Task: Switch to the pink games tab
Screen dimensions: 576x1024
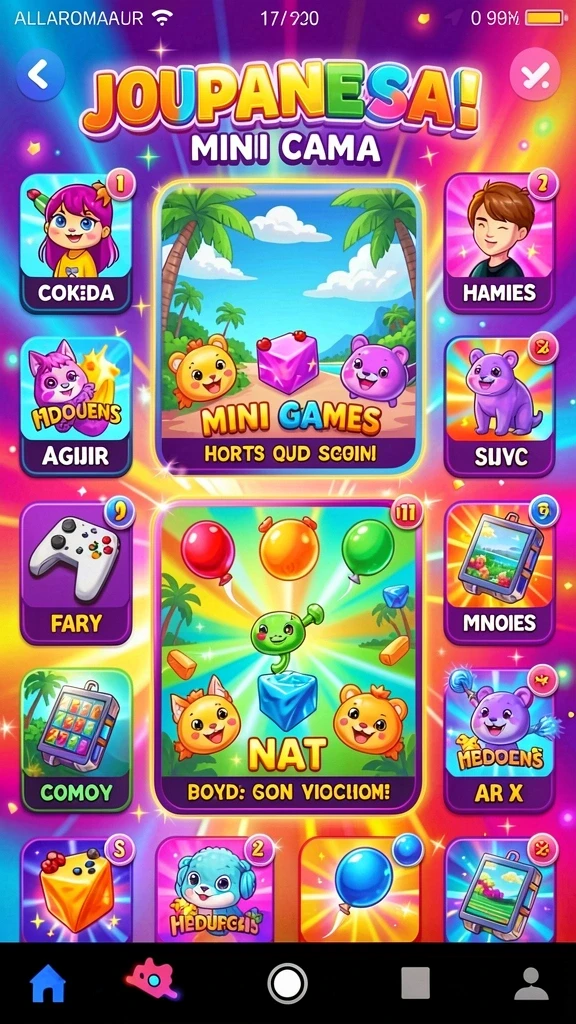Action: tap(151, 982)
